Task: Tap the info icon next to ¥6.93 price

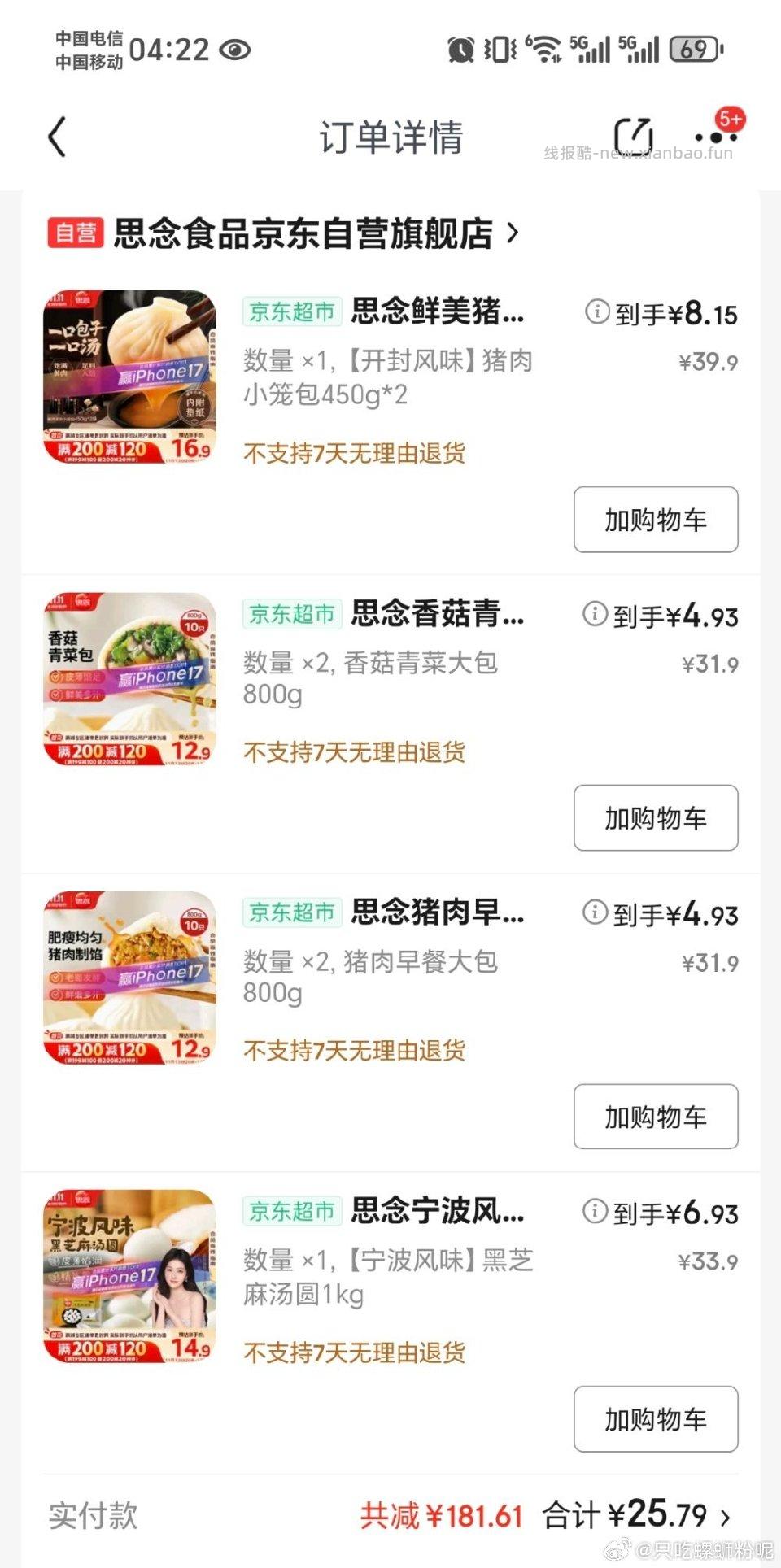Action: pyautogui.click(x=598, y=1213)
